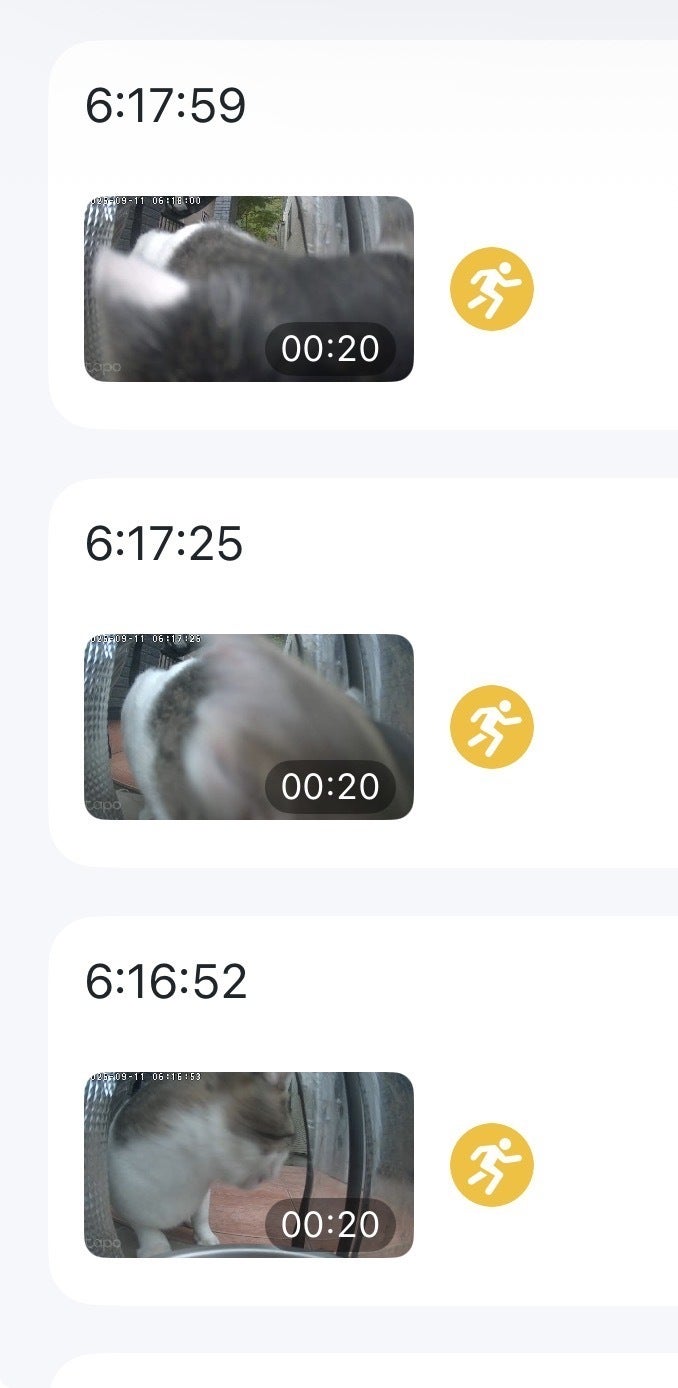This screenshot has height=1388, width=678.
Task: Open the 6:17:25 recorded video thumbnail
Action: (248, 727)
